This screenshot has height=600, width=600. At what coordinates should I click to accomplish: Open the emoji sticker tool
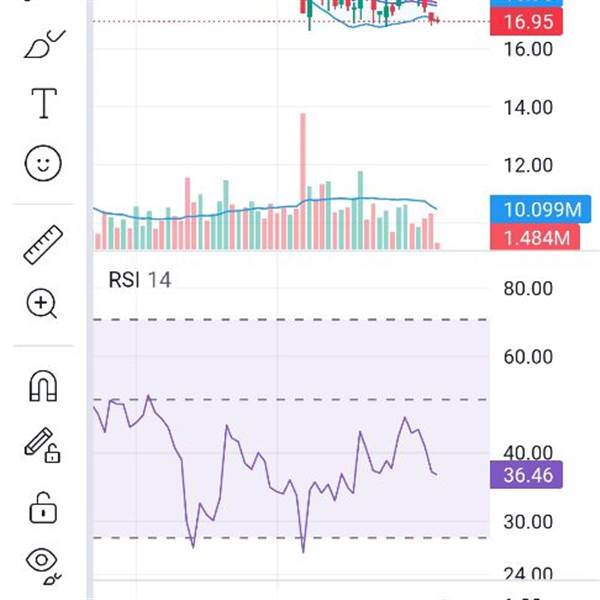tap(43, 163)
